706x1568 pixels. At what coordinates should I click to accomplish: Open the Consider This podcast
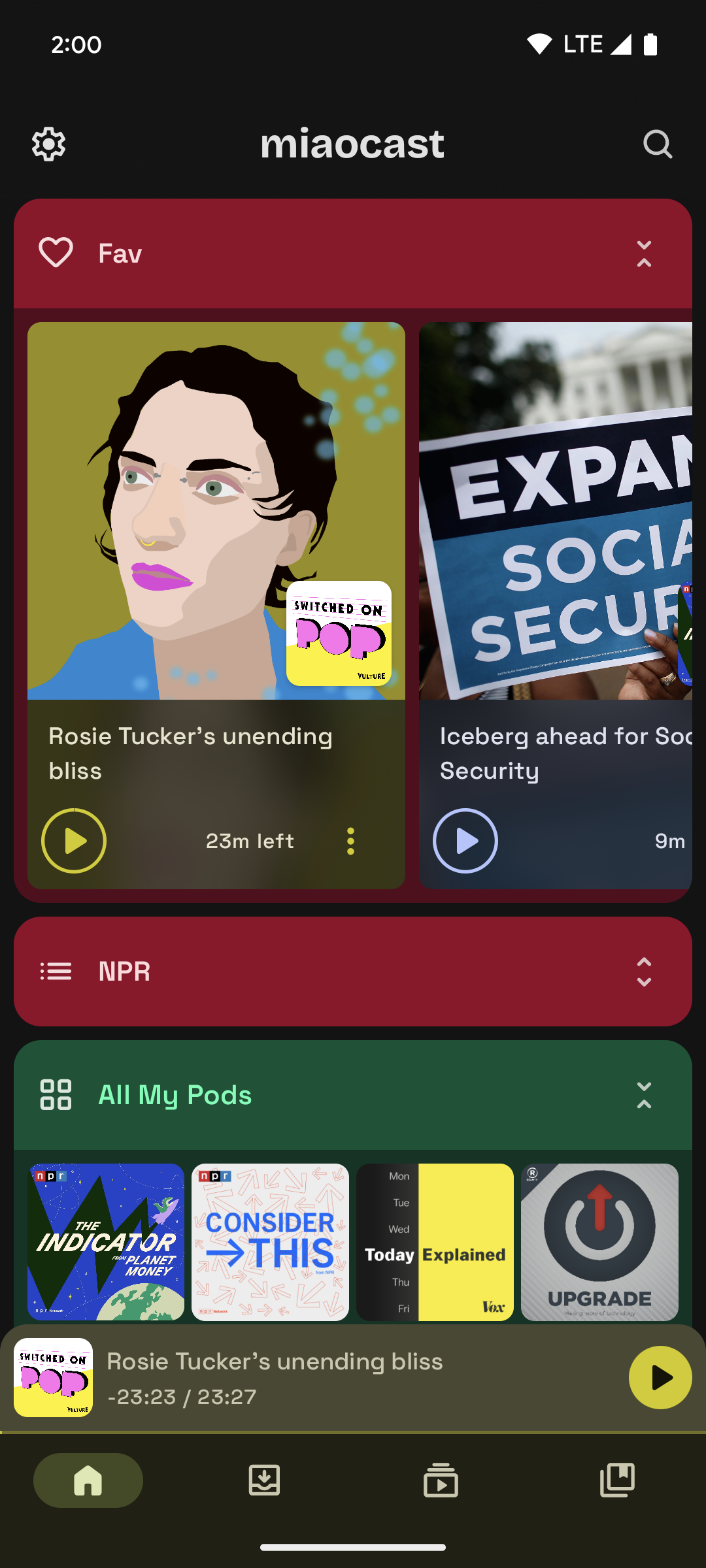pyautogui.click(x=270, y=1241)
